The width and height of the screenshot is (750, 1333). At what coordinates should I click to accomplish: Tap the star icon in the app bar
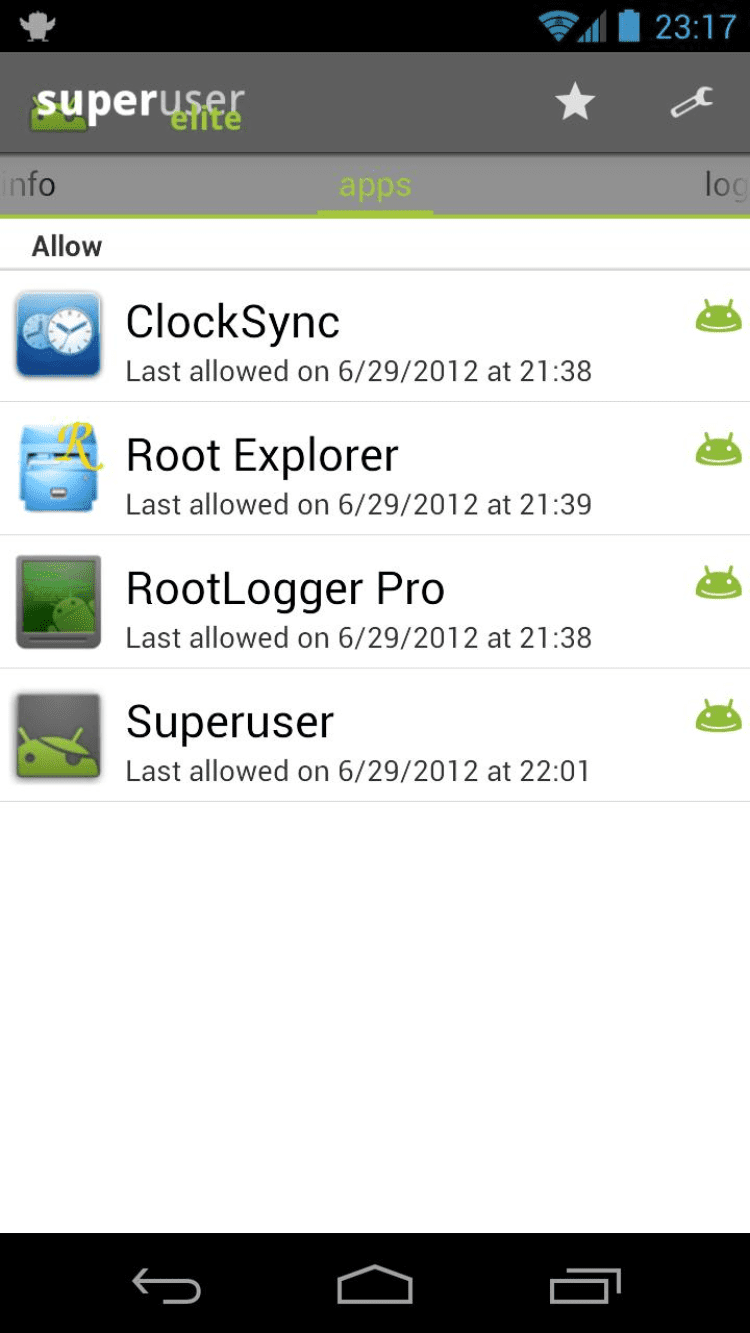(575, 102)
